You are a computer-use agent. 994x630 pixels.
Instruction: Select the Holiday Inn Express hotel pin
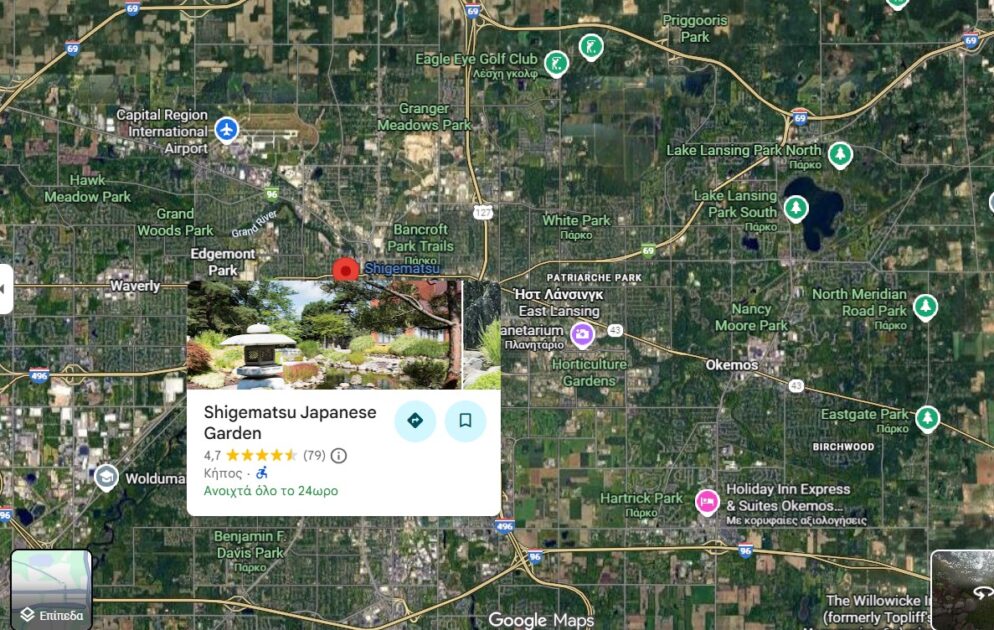708,501
